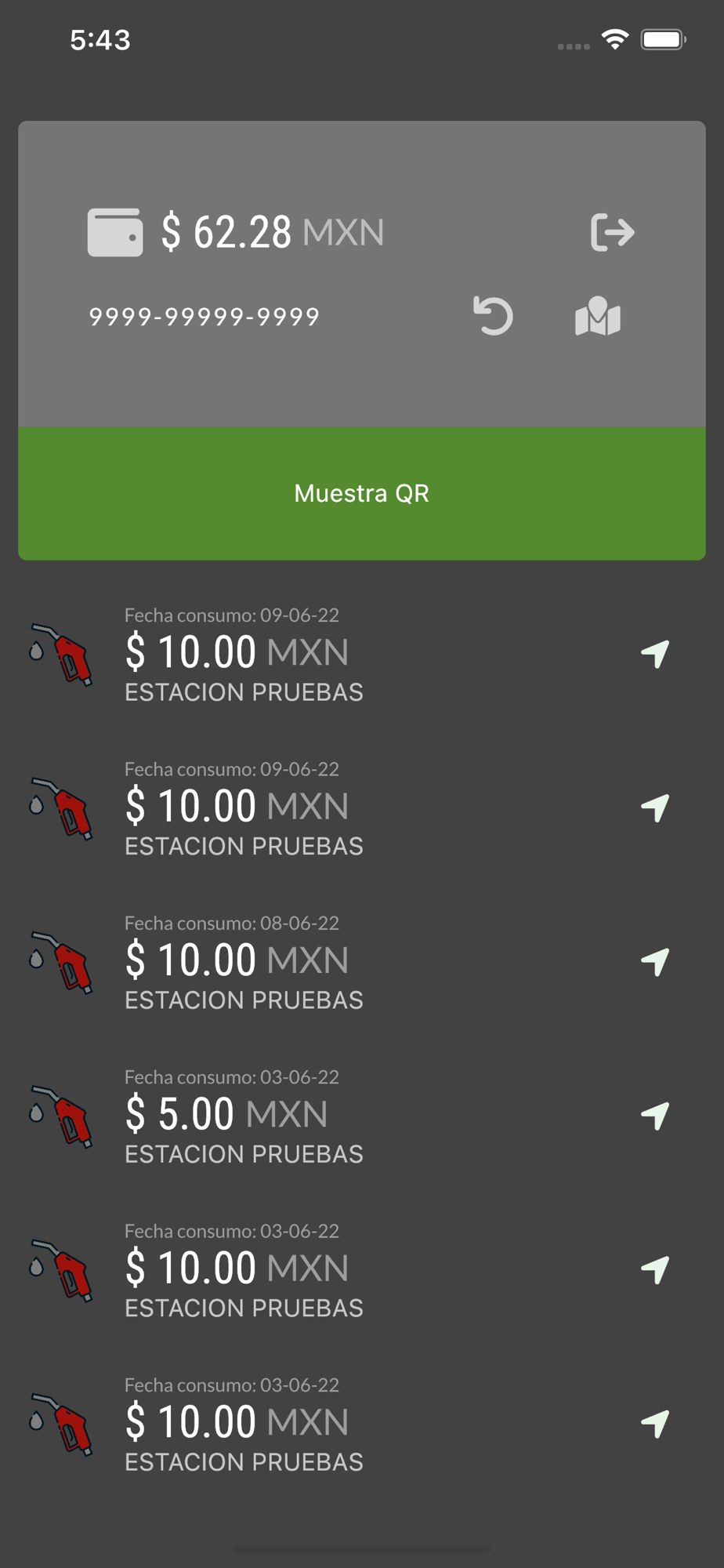Screen dimensions: 724x1568
Task: Refresh the wallet balance
Action: [494, 316]
